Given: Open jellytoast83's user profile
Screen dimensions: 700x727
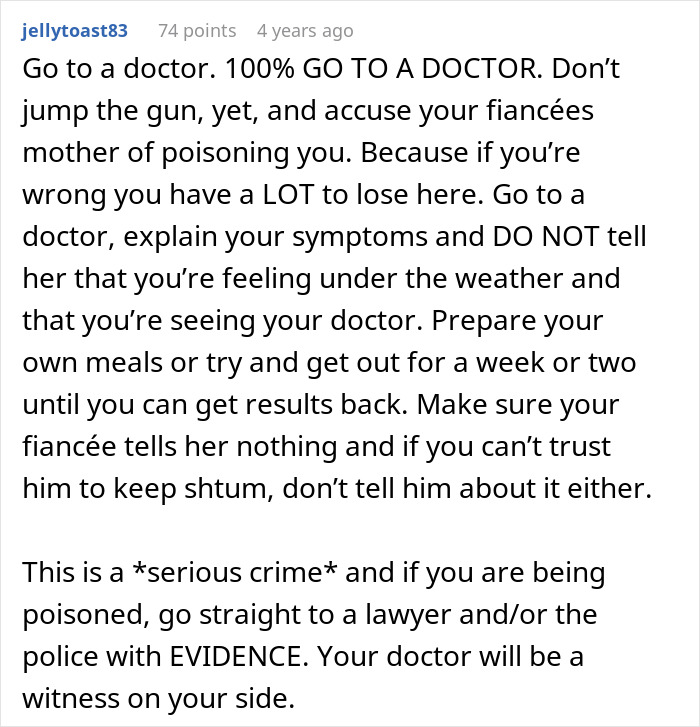Looking at the screenshot, I should 74,31.
